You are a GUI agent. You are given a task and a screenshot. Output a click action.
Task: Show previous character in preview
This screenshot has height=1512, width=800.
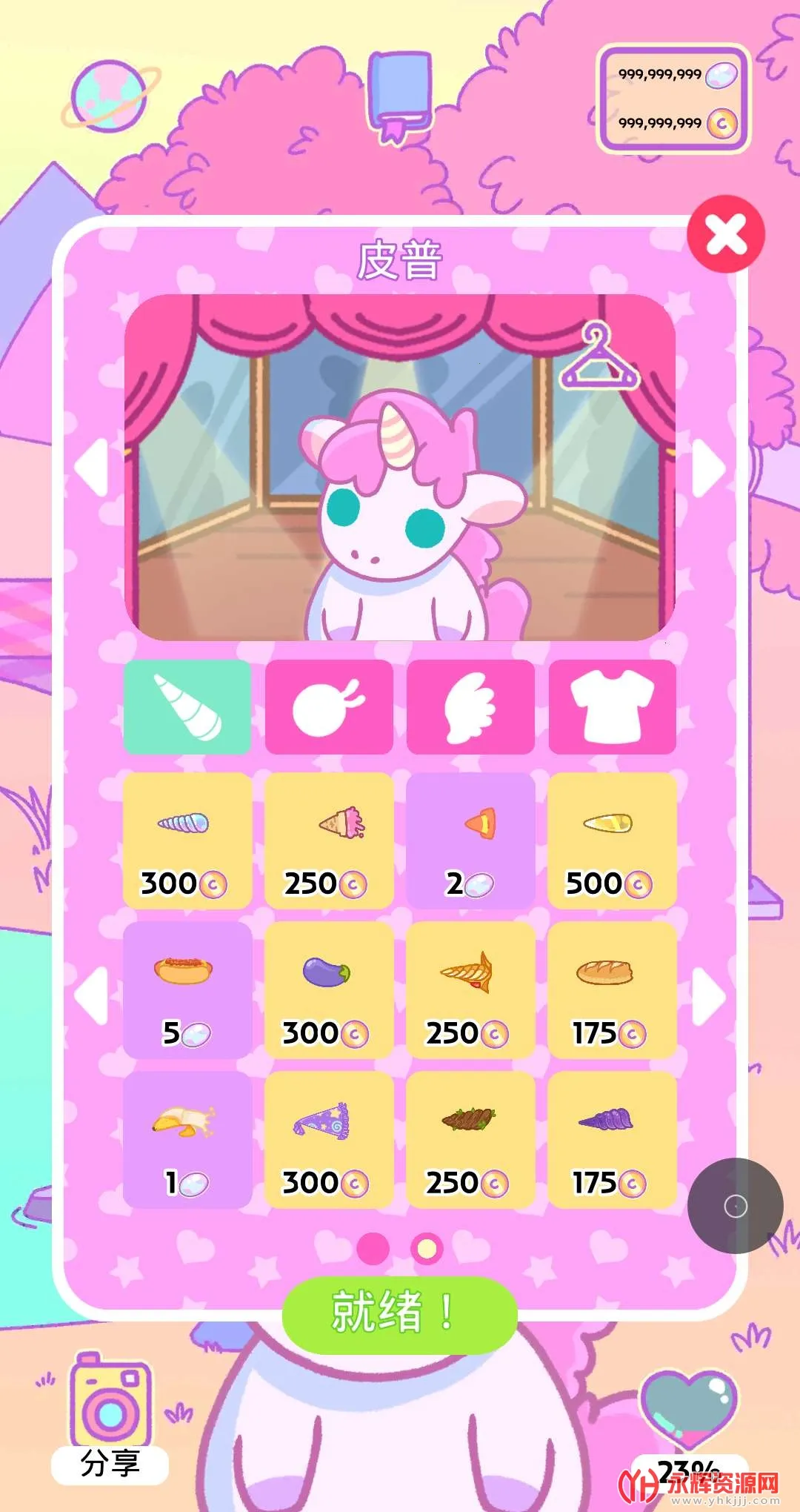93,468
